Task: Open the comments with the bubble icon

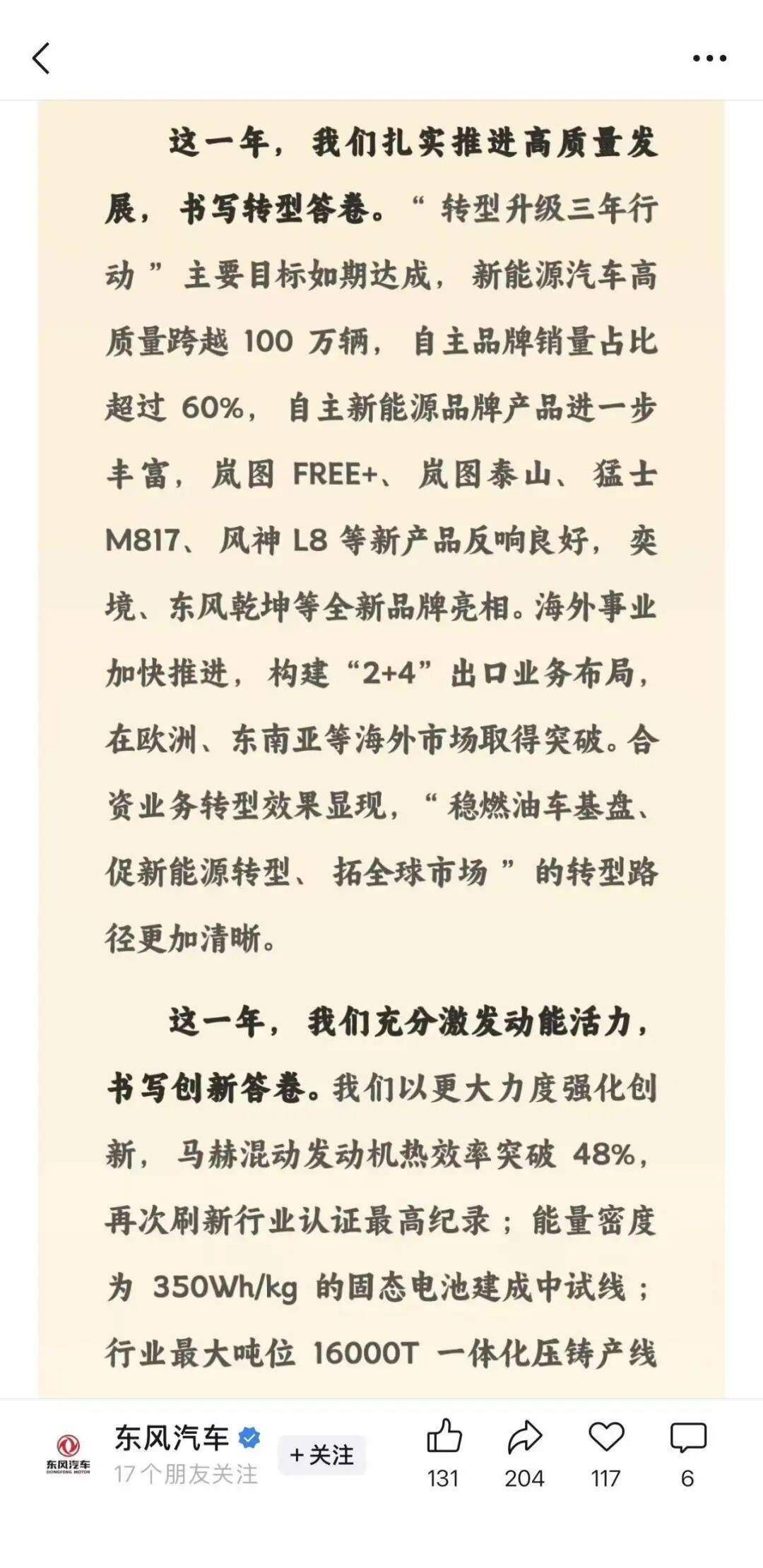Action: pos(687,1437)
